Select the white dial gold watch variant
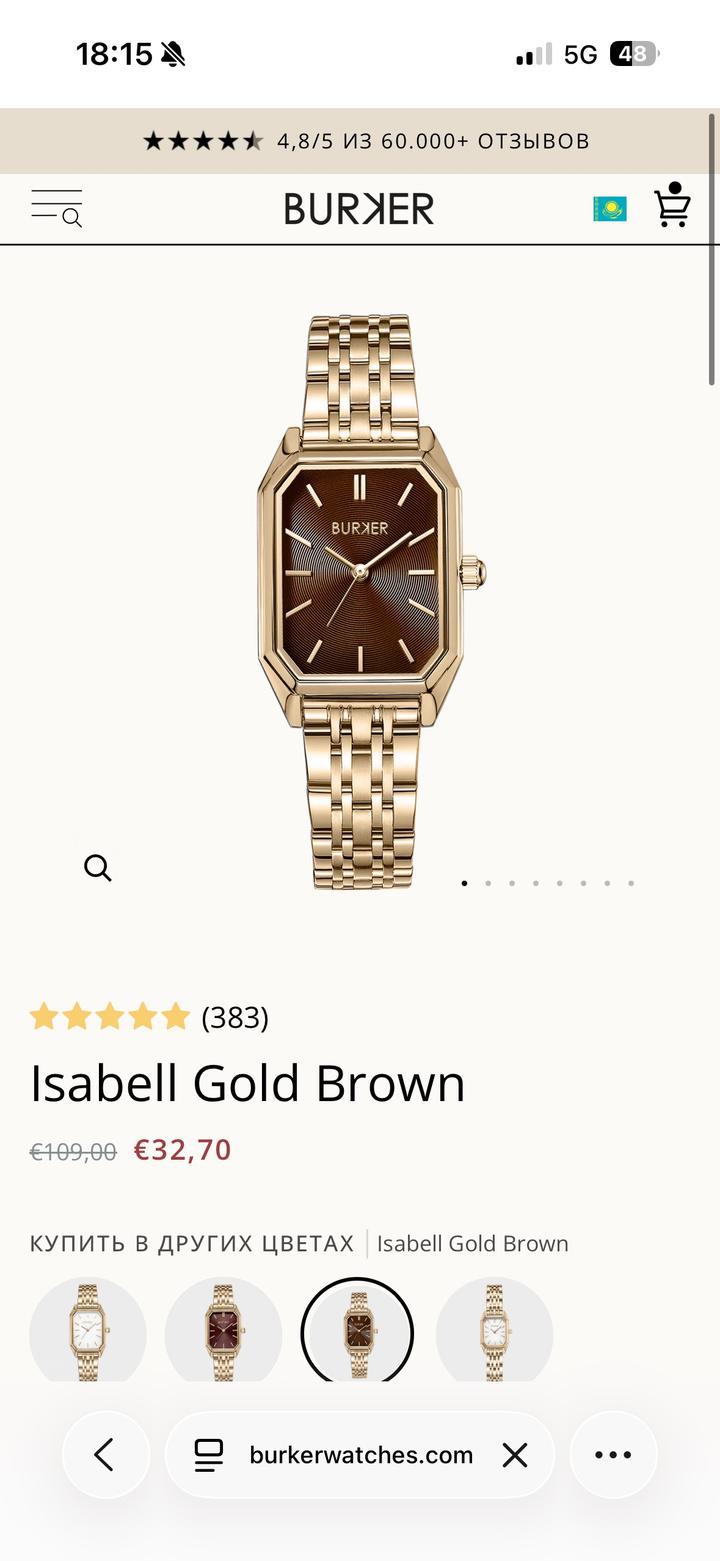Screen dimensions: 720x1561 (x=88, y=1332)
